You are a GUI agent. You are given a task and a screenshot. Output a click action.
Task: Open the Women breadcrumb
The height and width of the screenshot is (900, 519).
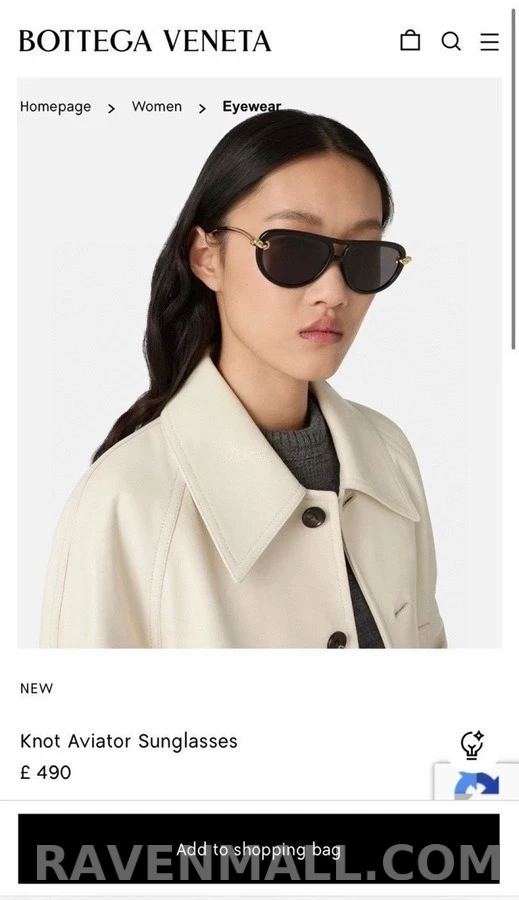click(157, 107)
